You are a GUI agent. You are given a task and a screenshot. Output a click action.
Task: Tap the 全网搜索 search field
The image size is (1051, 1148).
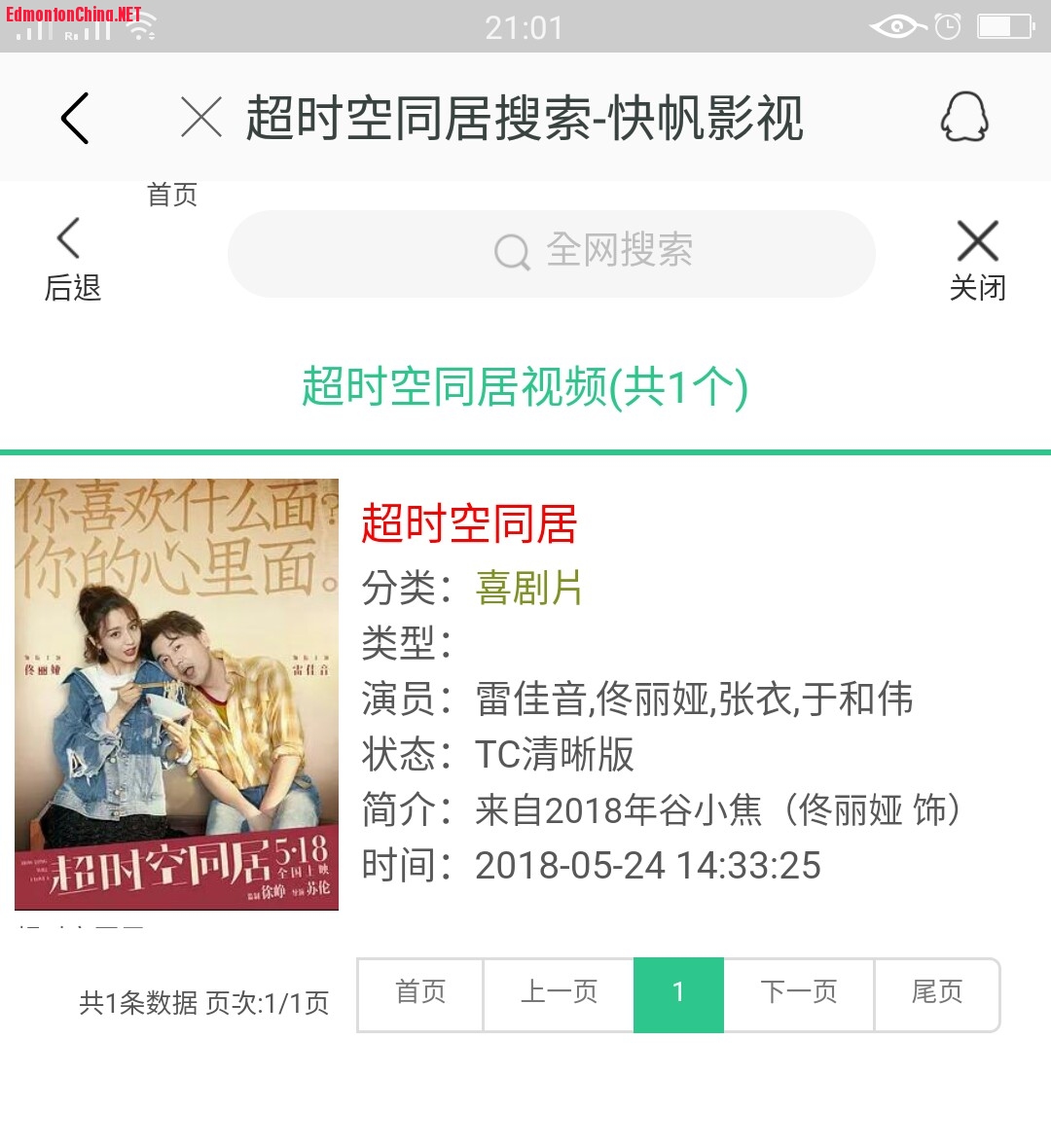tap(551, 253)
